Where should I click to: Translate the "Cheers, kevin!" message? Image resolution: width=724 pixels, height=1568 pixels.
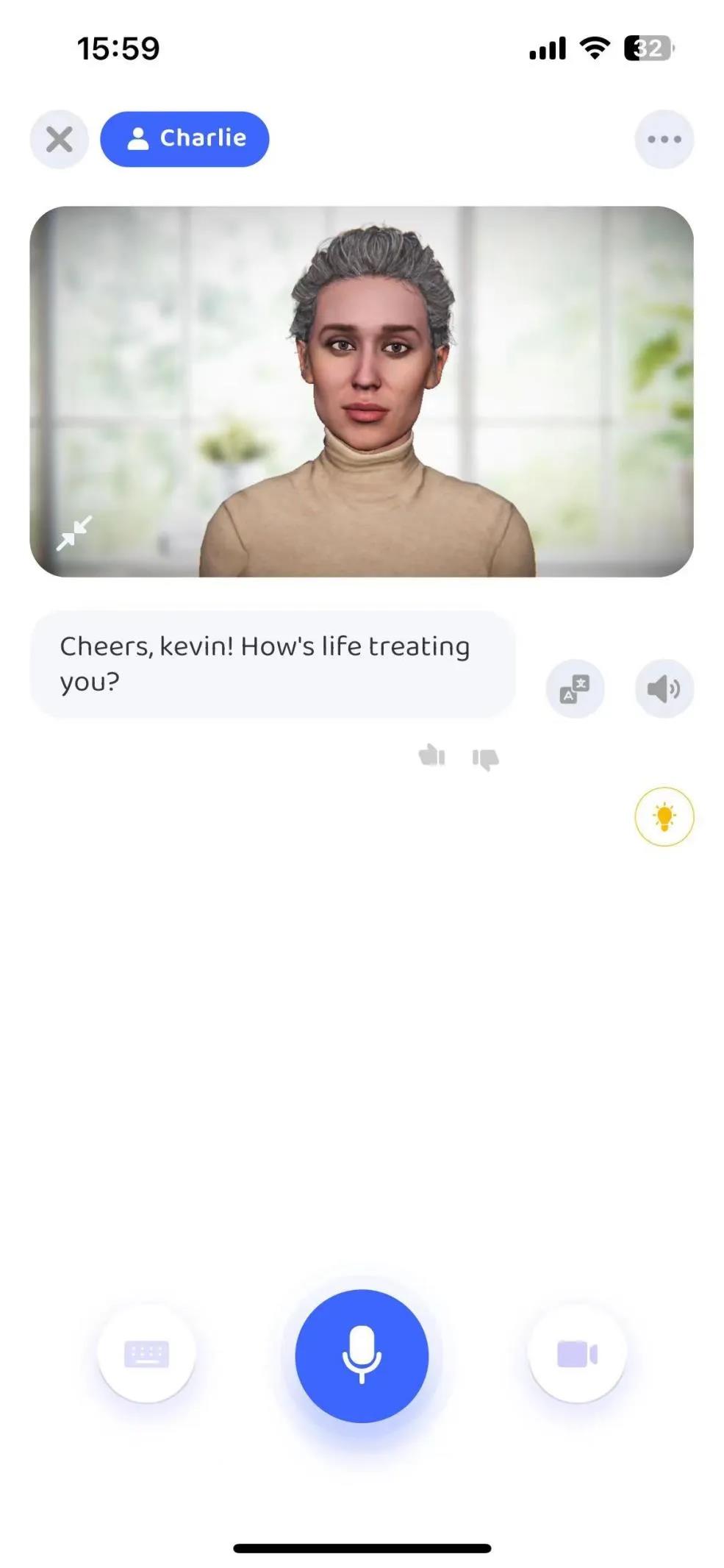575,689
